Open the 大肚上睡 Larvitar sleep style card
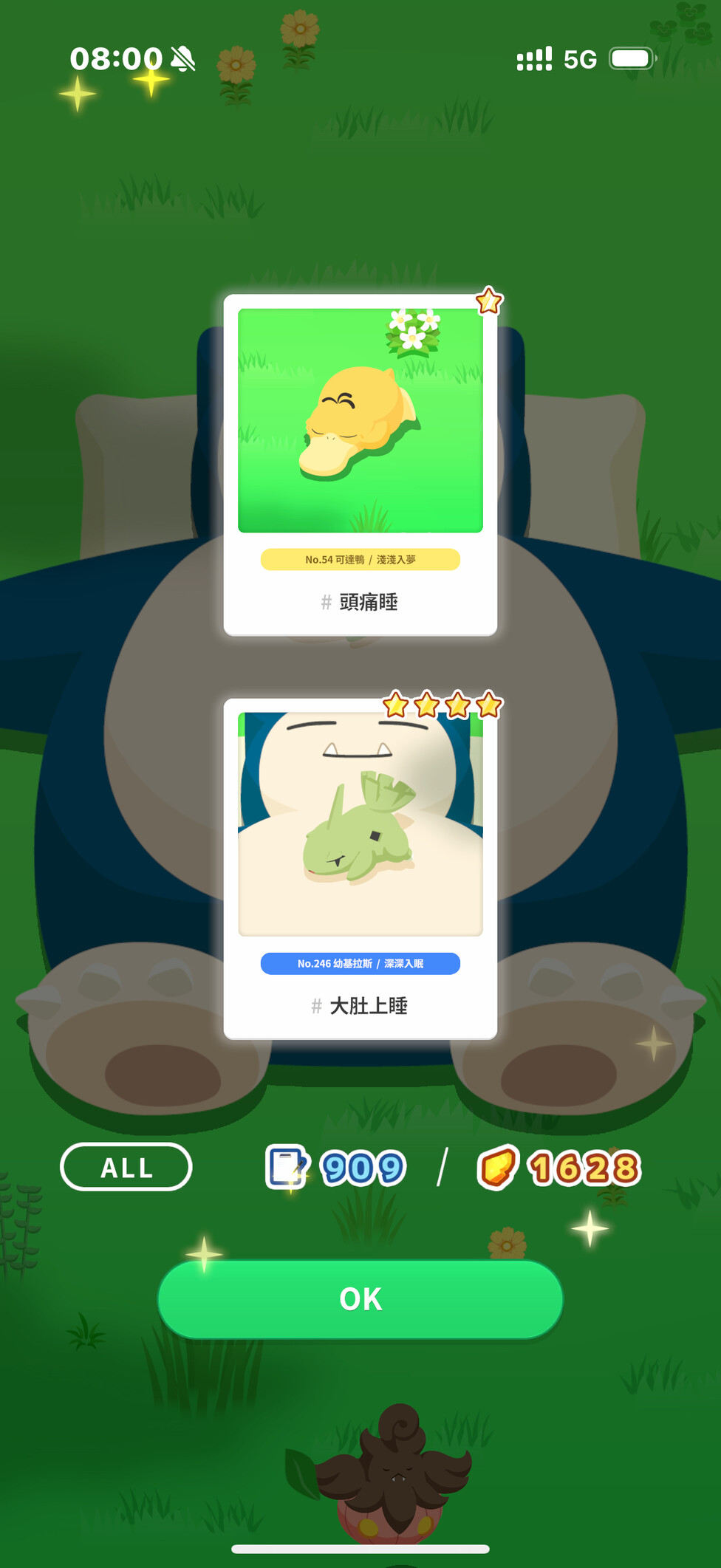This screenshot has width=721, height=1568. pyautogui.click(x=360, y=868)
